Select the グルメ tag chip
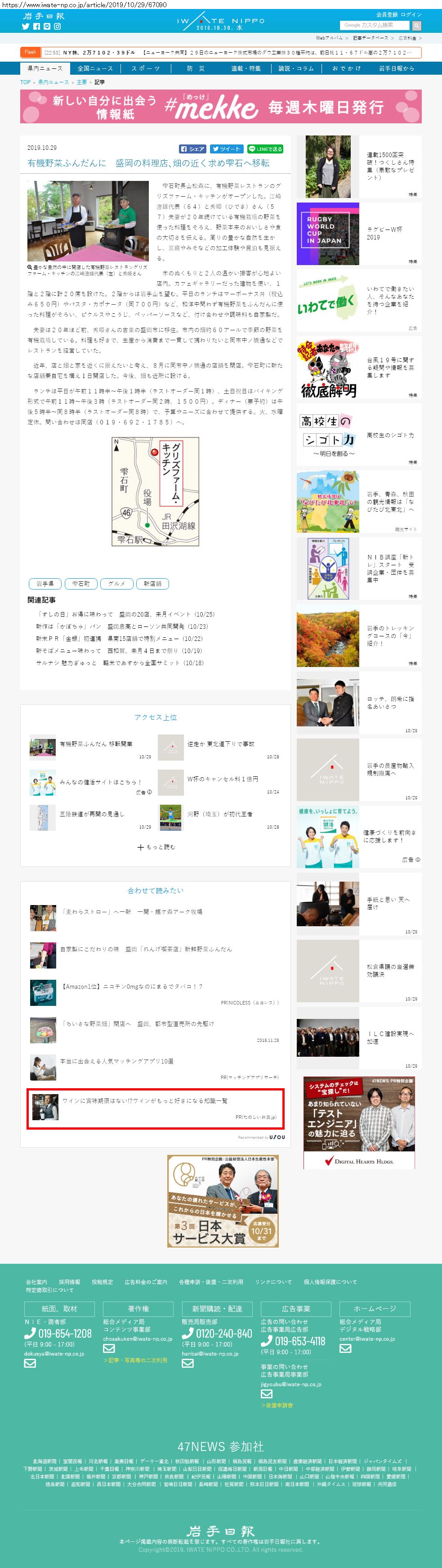442x1568 pixels. (x=116, y=584)
